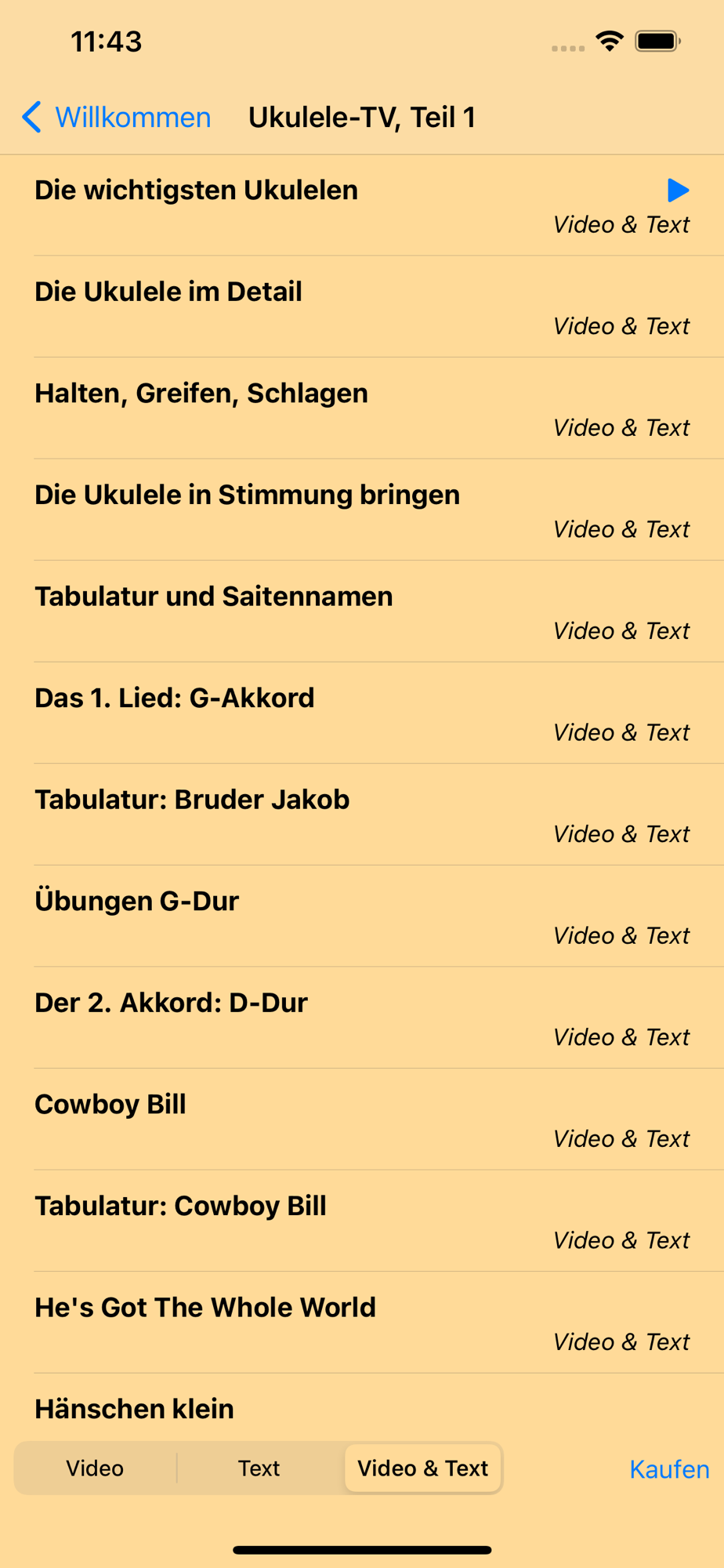Screen dimensions: 724x1568
Task: Select Tabulatur und Saitennamen
Action: click(362, 612)
